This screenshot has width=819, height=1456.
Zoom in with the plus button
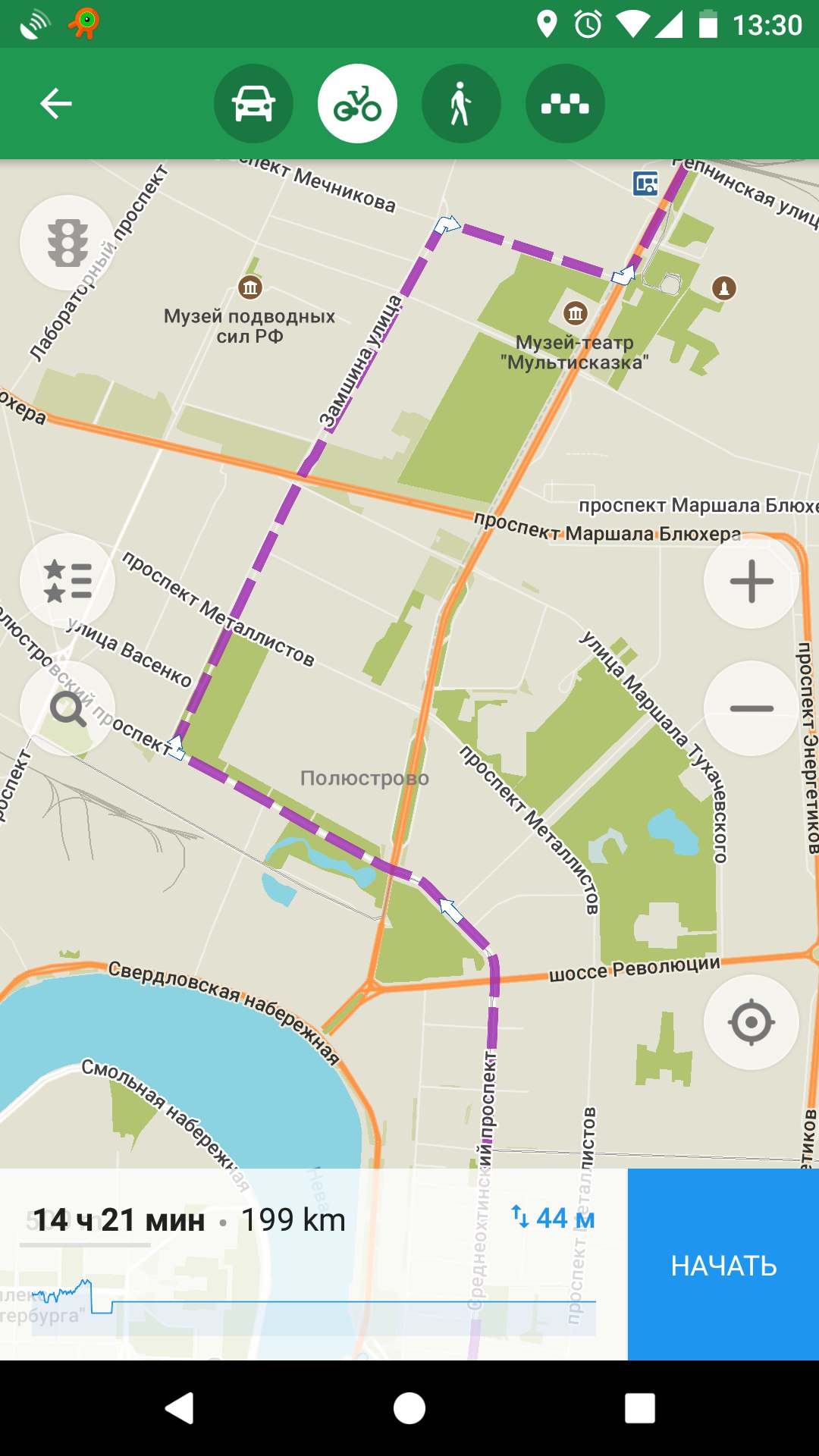752,581
